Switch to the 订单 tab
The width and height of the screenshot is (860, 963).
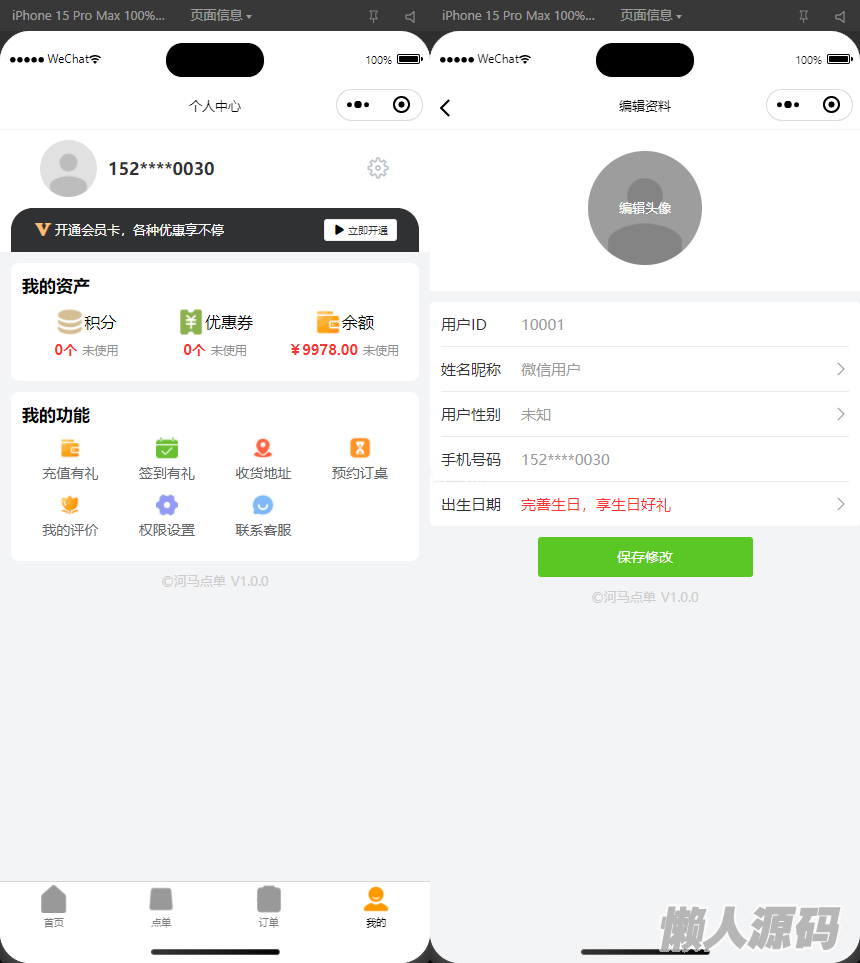pyautogui.click(x=268, y=906)
